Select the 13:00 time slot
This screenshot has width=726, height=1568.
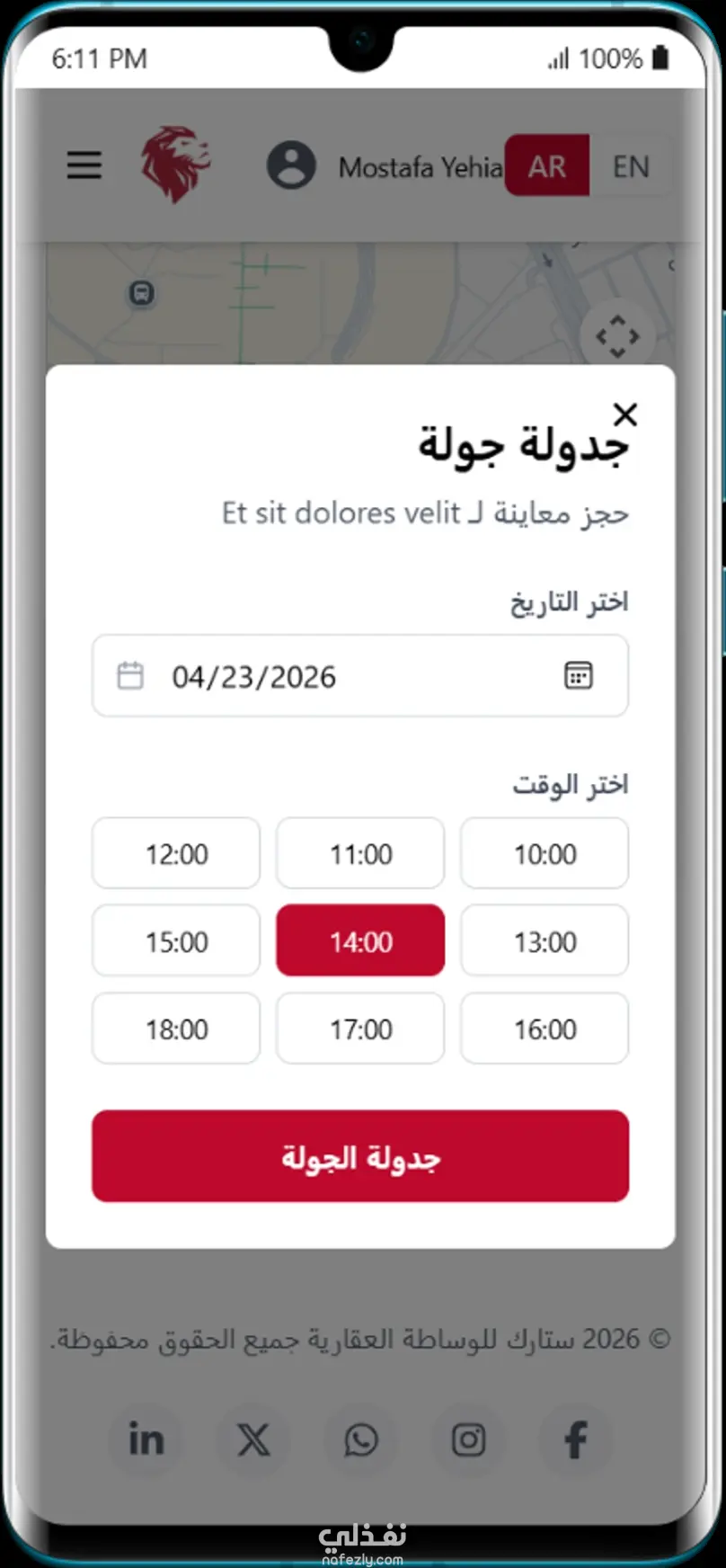544,941
